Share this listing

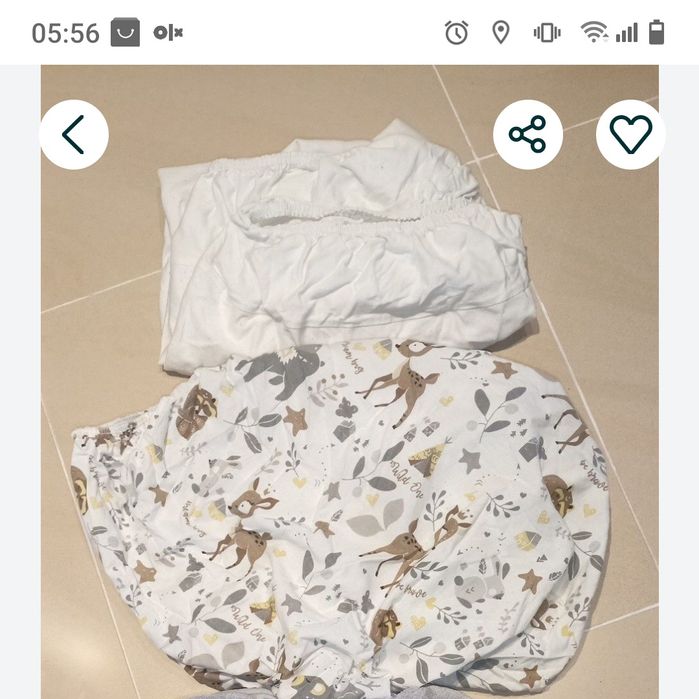pyautogui.click(x=527, y=134)
